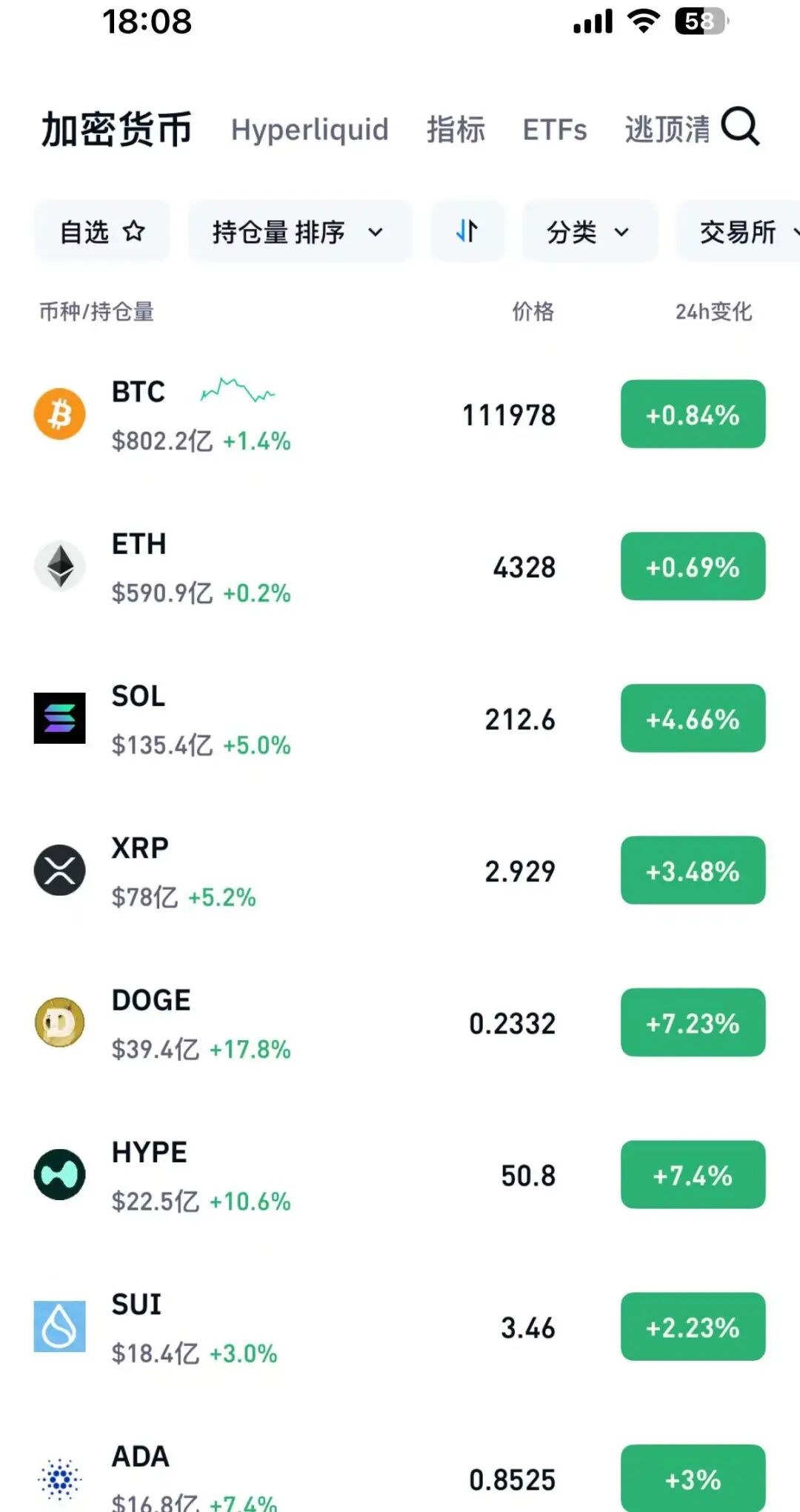
Task: Toggle the sort direction arrows
Action: pos(467,231)
